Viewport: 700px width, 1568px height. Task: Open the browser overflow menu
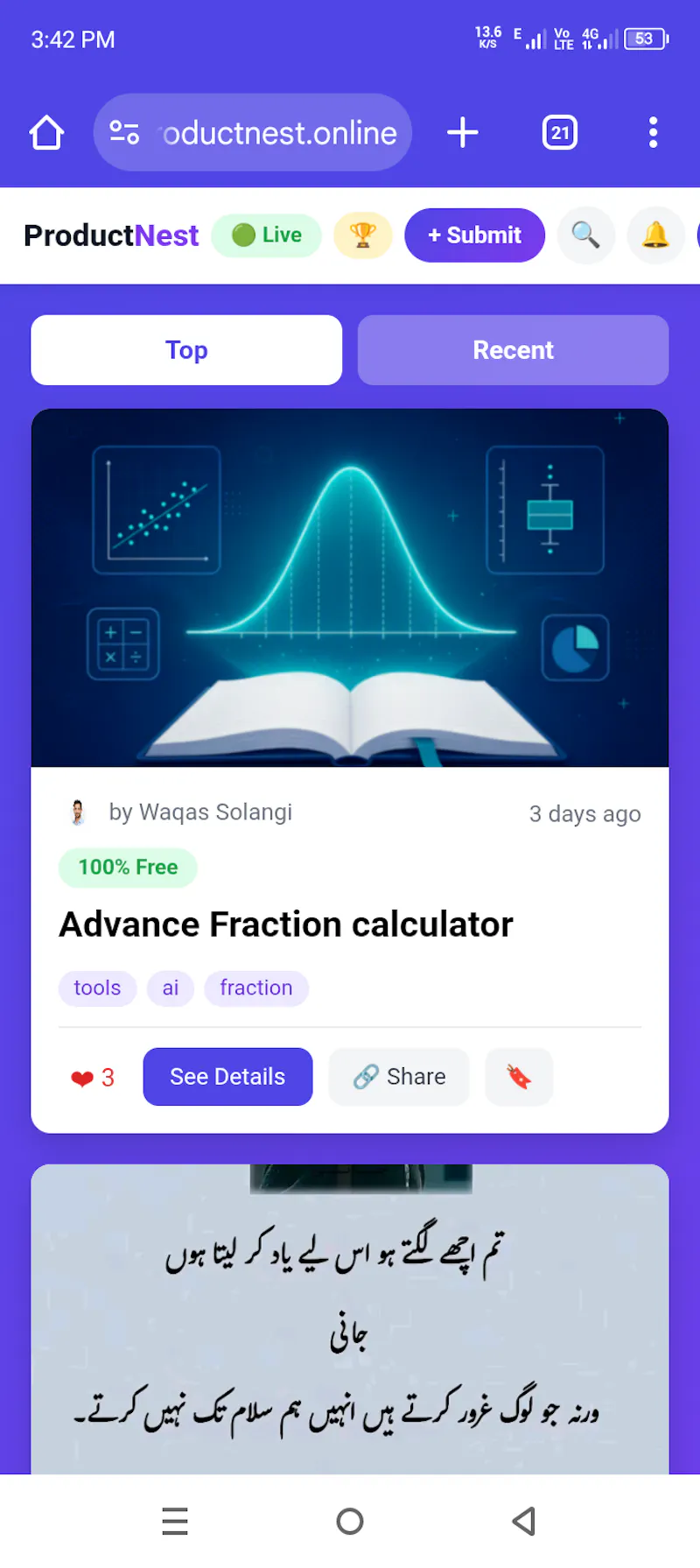coord(653,133)
